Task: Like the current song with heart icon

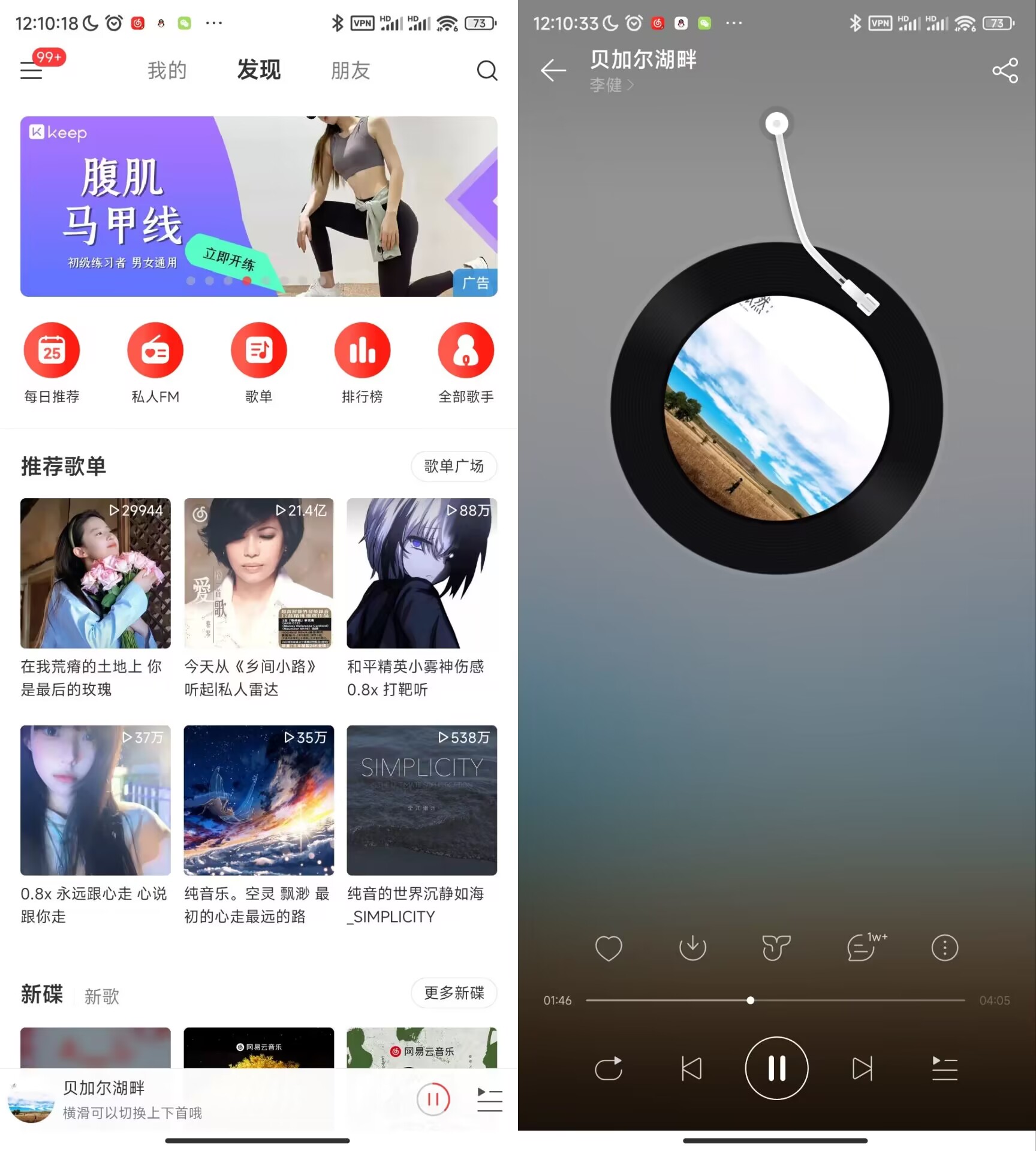Action: tap(609, 948)
